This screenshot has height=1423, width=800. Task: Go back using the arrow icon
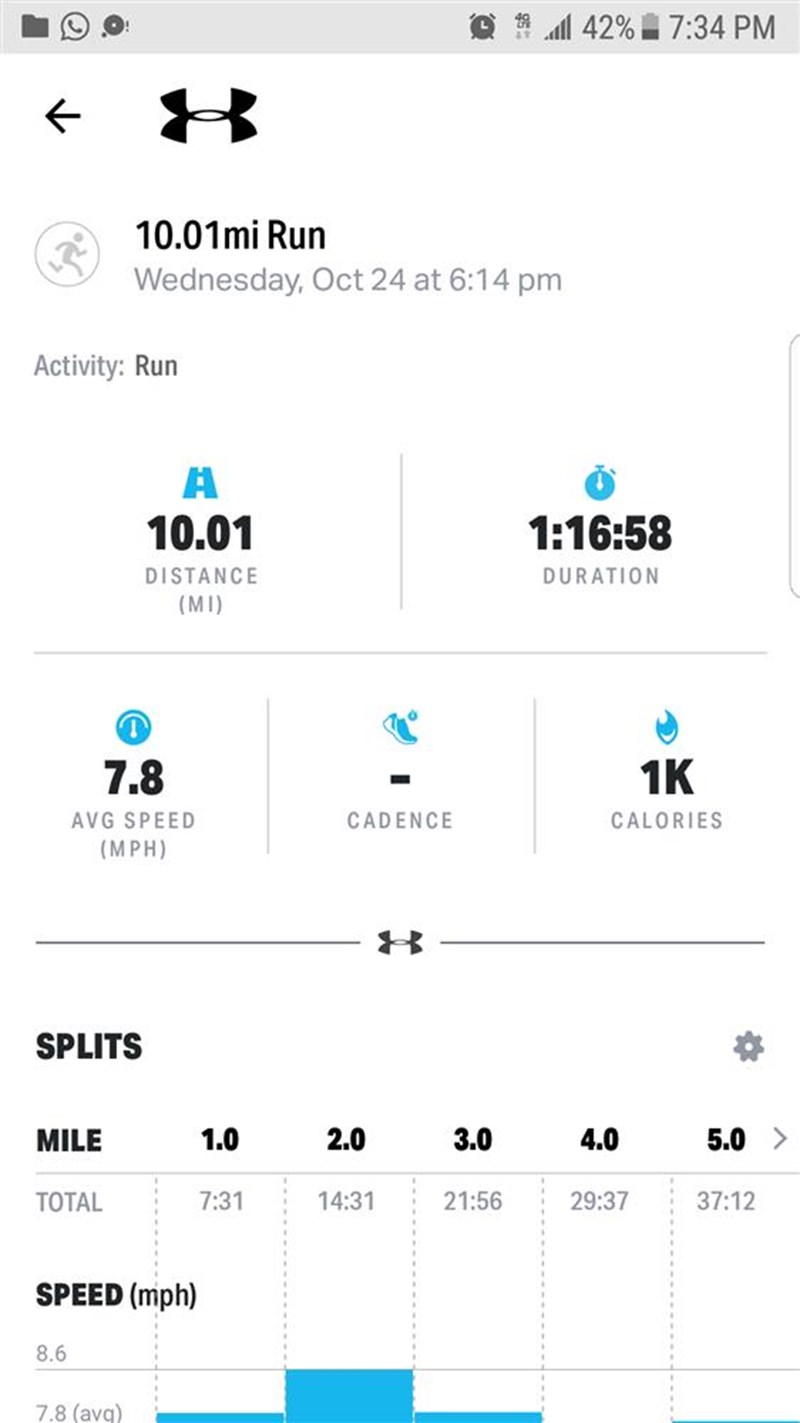coord(62,117)
